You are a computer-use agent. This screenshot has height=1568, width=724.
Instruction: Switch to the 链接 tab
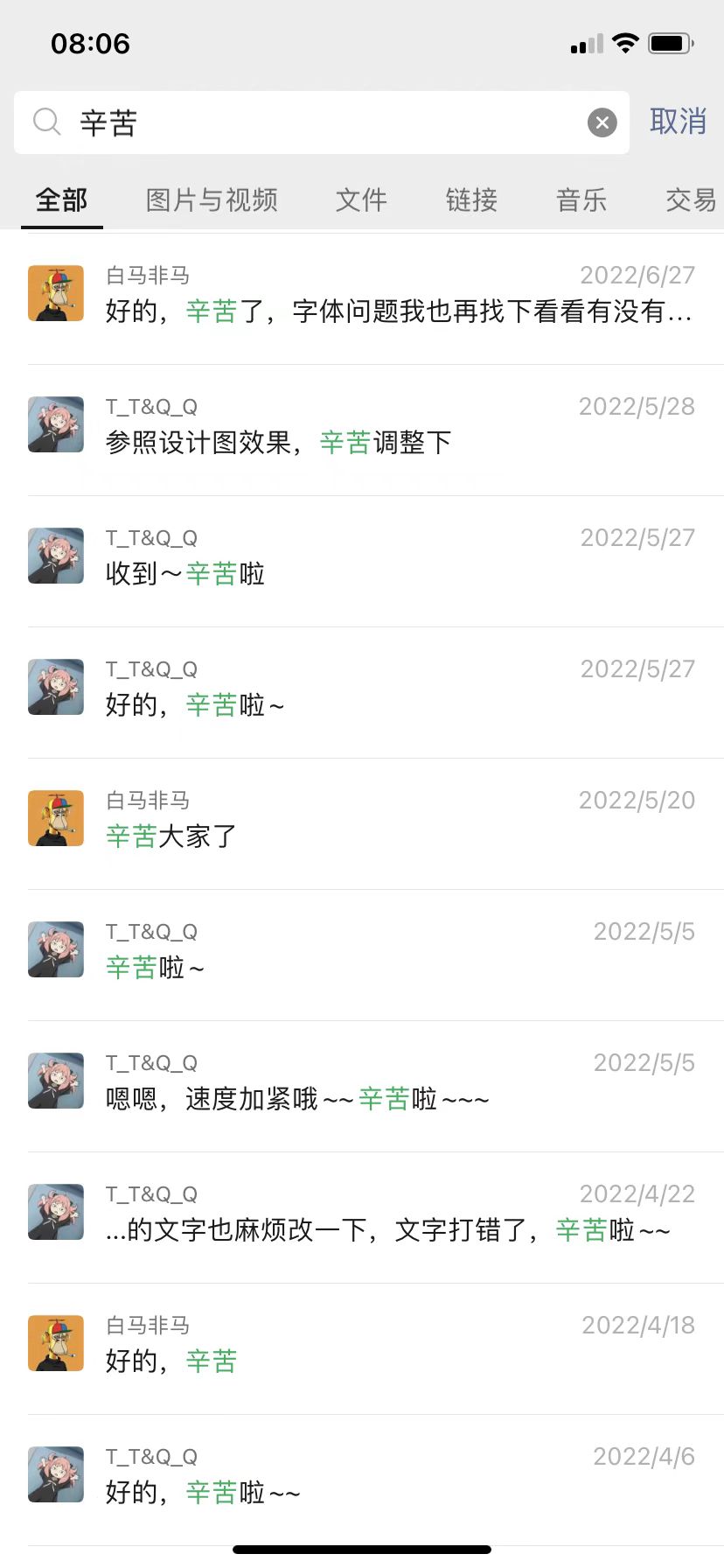(x=471, y=200)
